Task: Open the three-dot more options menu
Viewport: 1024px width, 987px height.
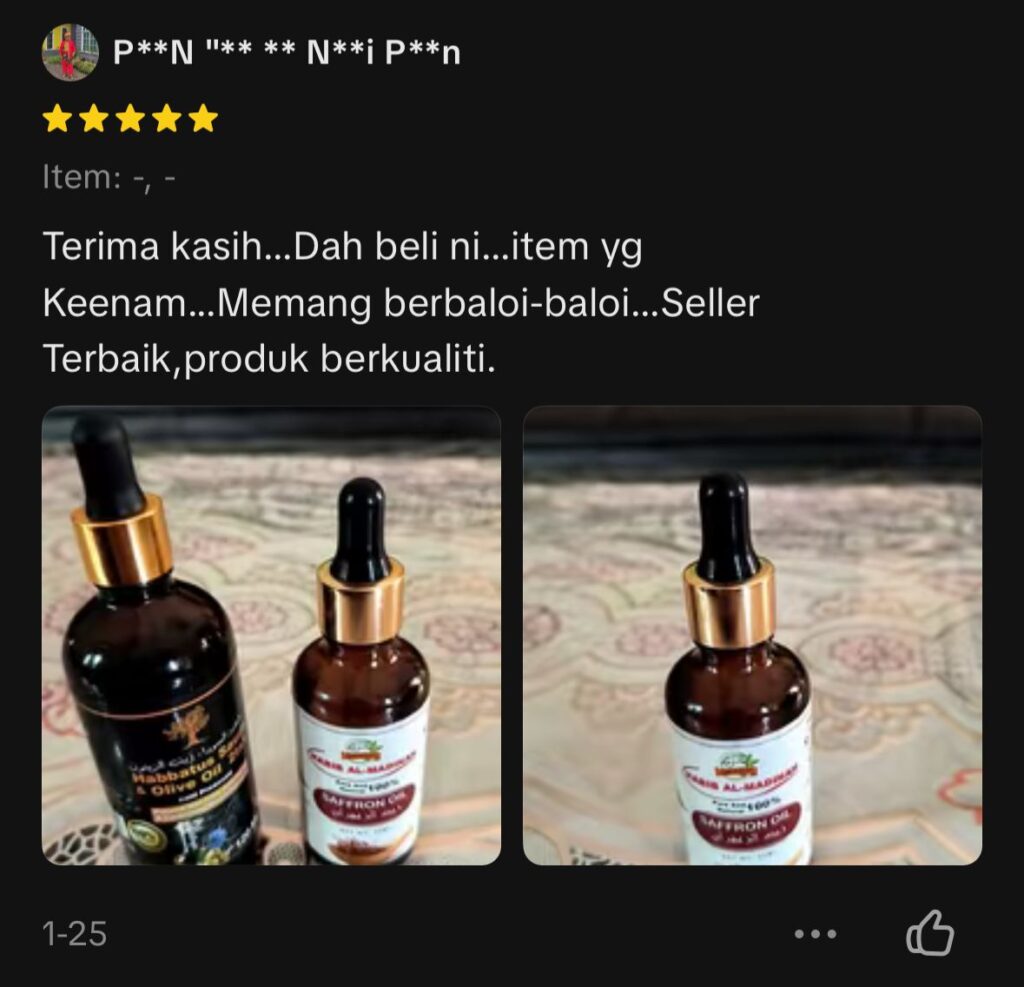Action: (x=815, y=934)
